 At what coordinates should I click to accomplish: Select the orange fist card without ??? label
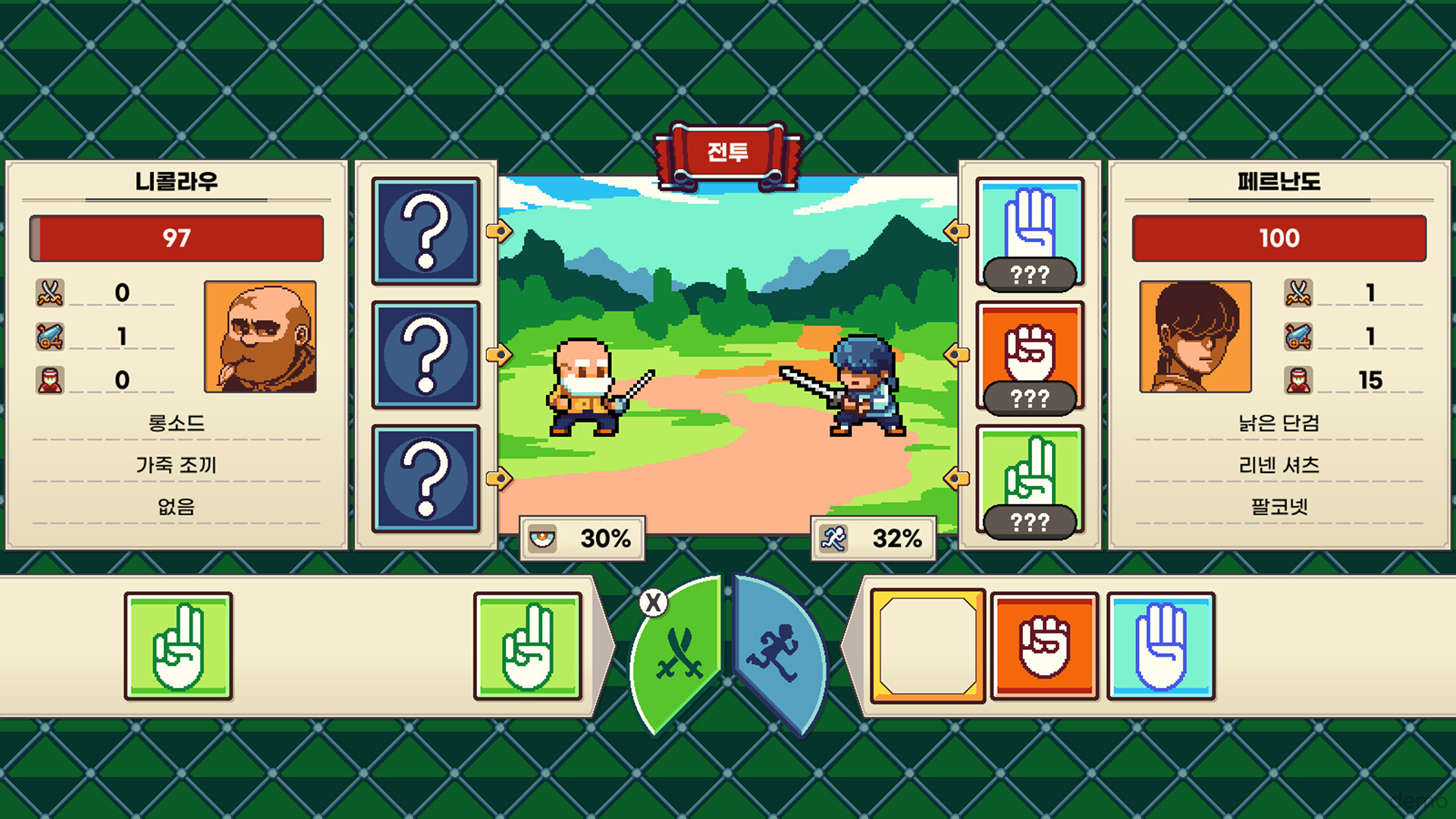pos(1044,646)
